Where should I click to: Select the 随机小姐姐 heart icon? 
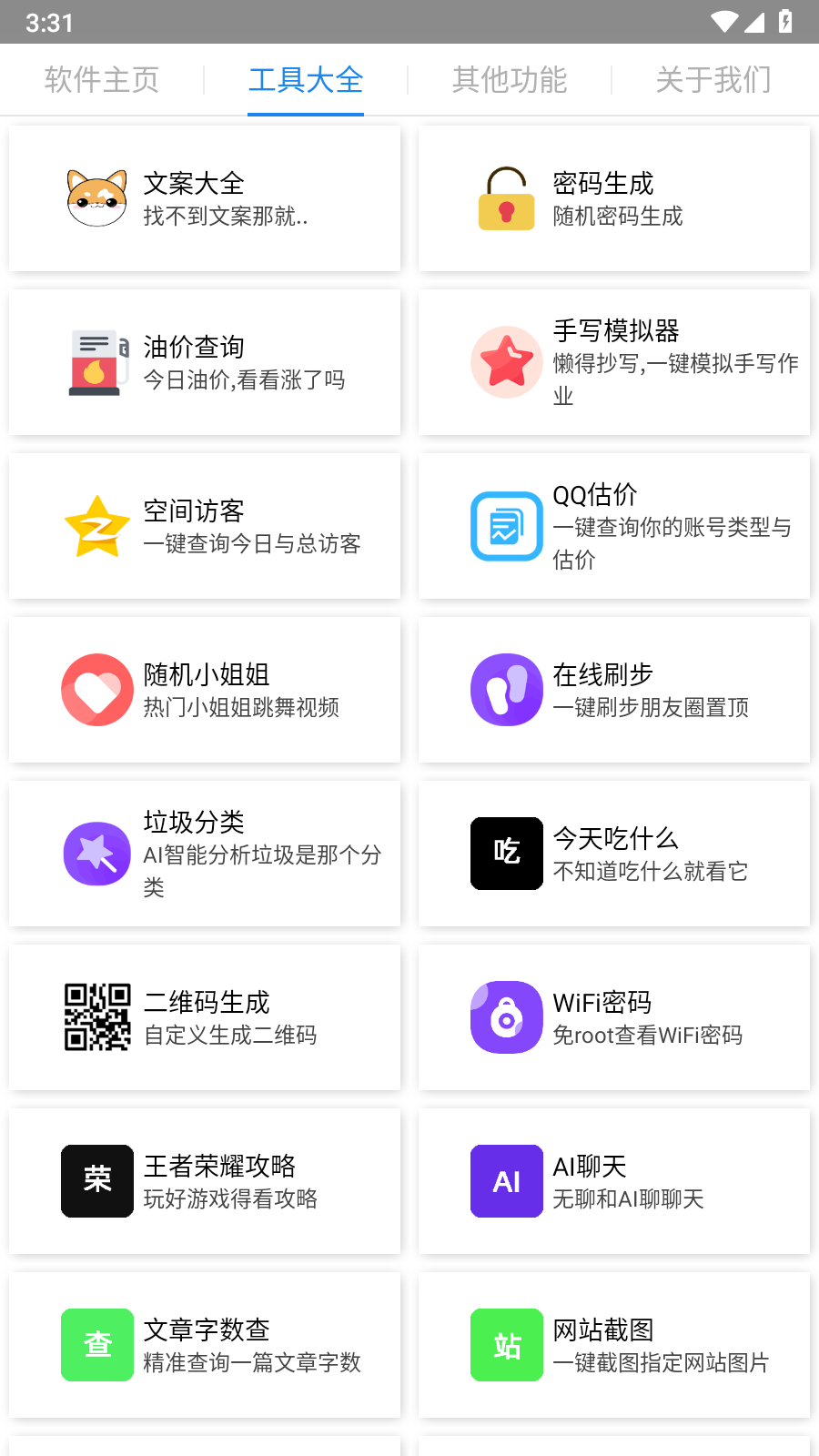click(x=96, y=690)
